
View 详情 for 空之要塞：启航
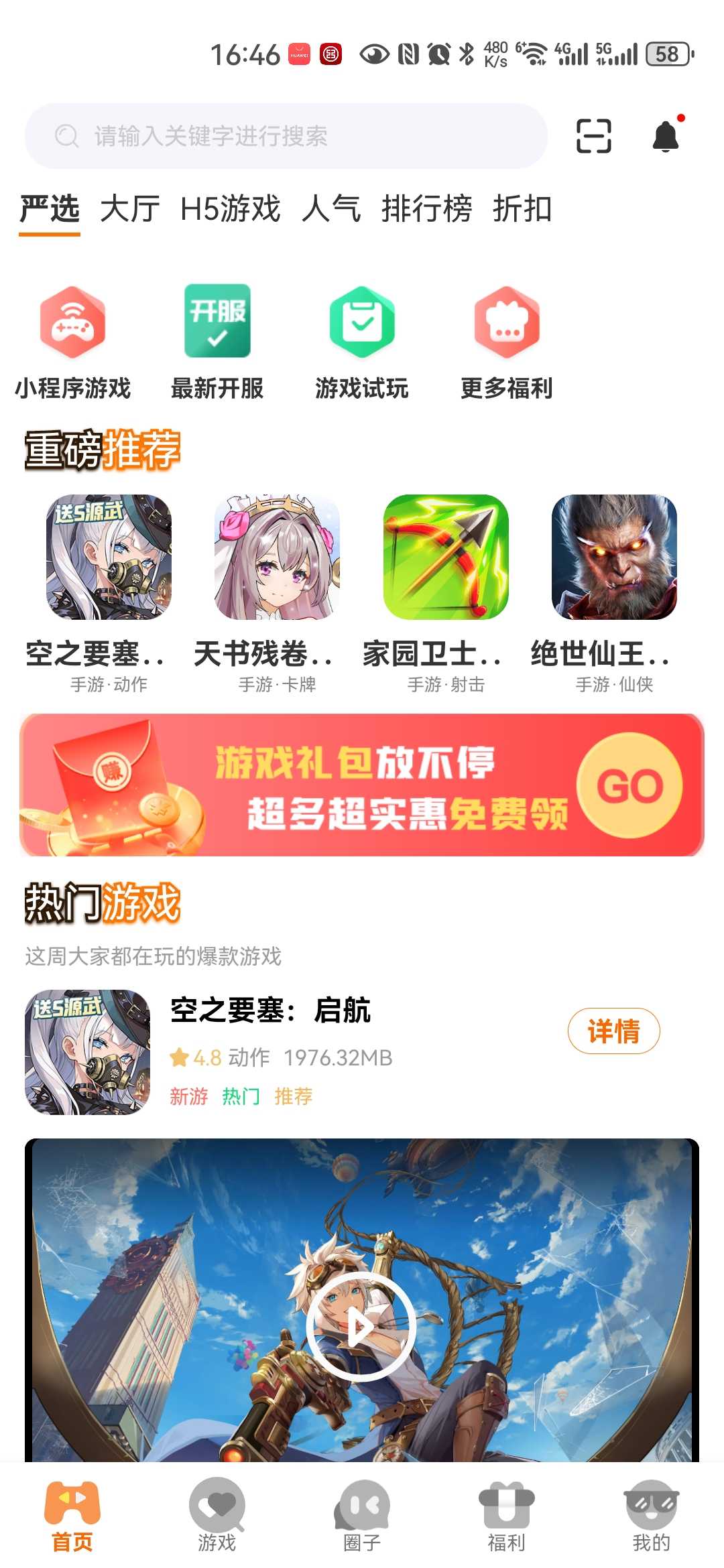(613, 1031)
